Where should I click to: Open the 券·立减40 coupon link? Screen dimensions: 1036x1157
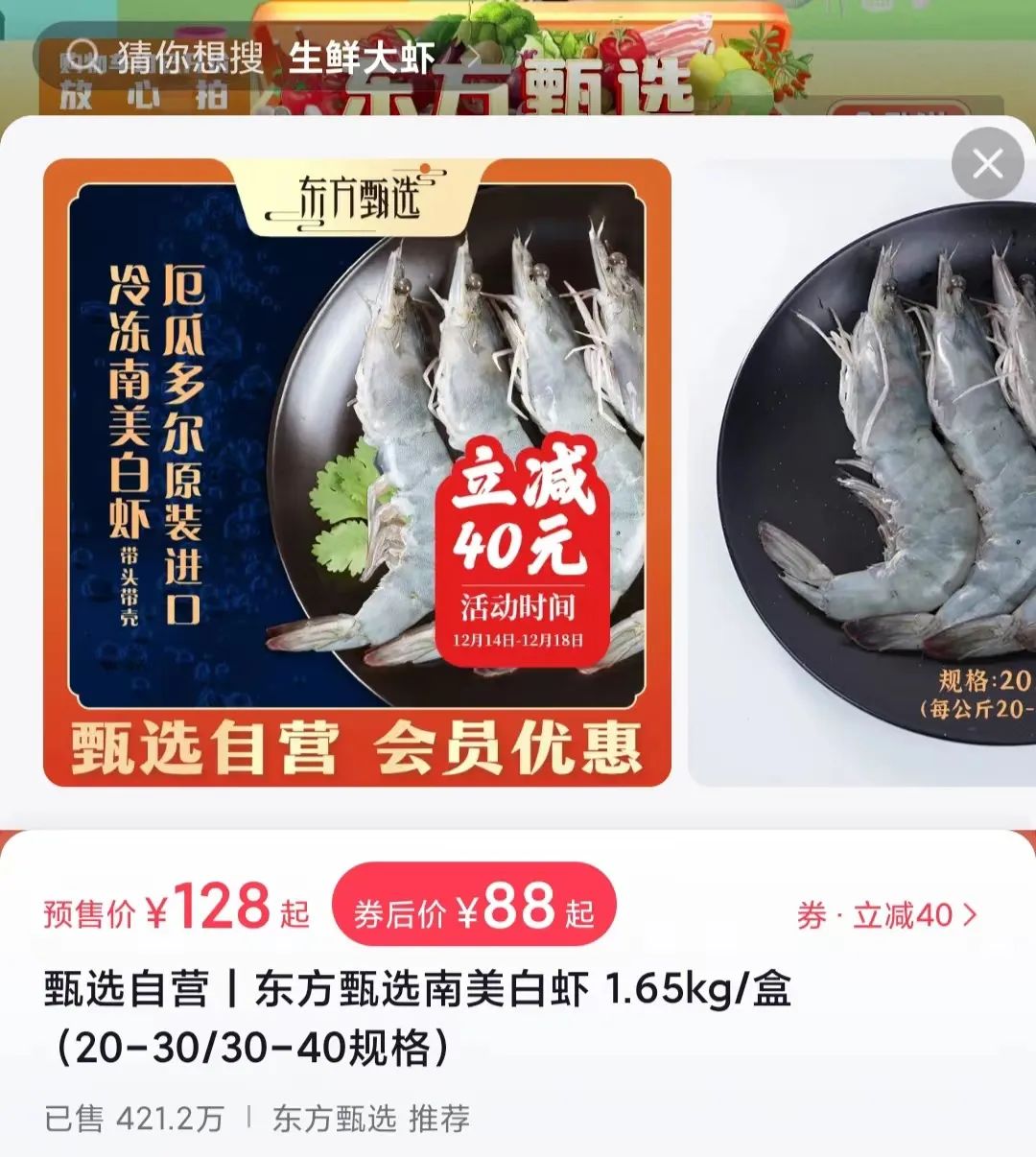click(885, 915)
